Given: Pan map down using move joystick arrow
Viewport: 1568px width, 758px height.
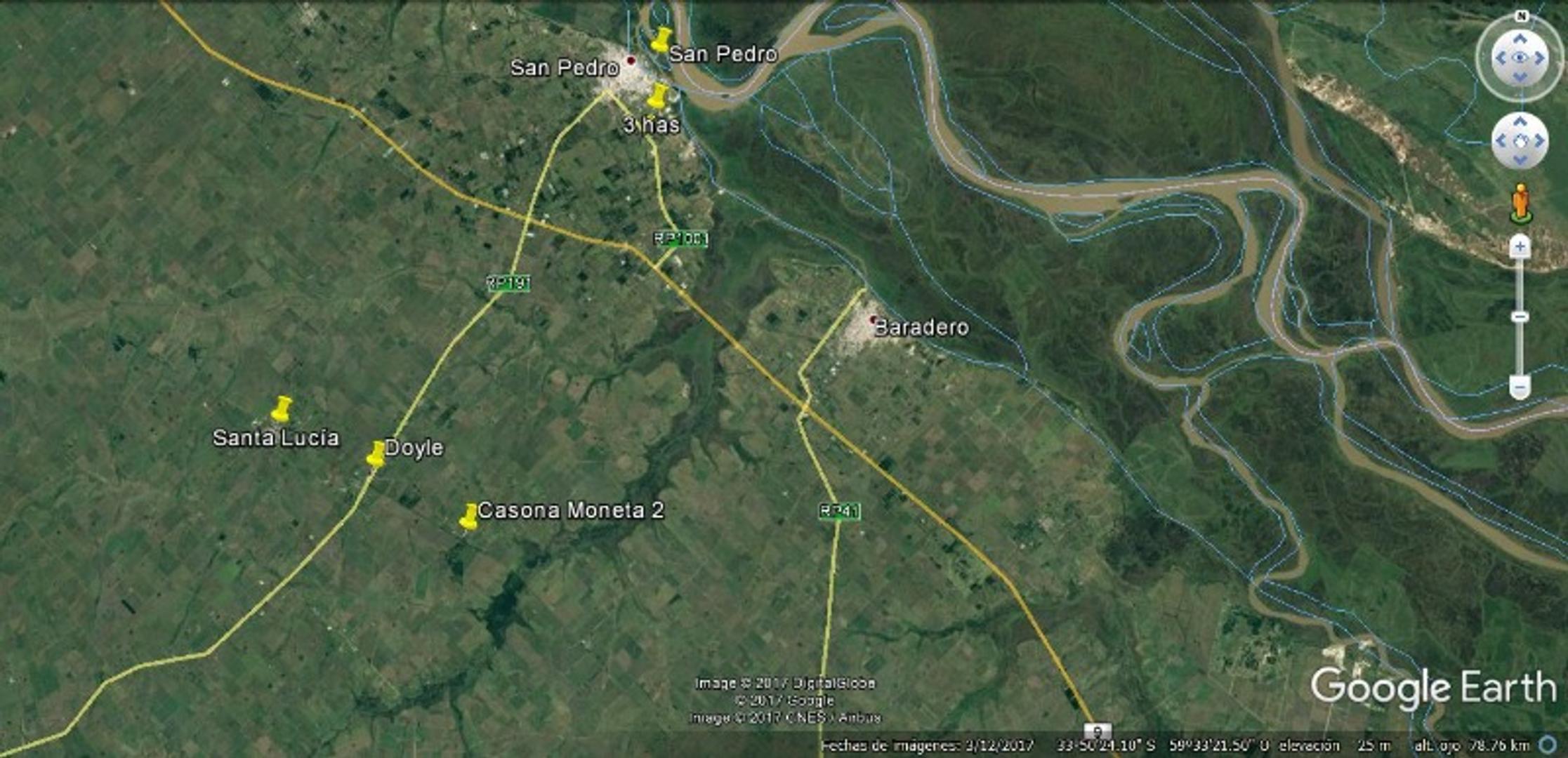Looking at the screenshot, I should (x=1520, y=161).
